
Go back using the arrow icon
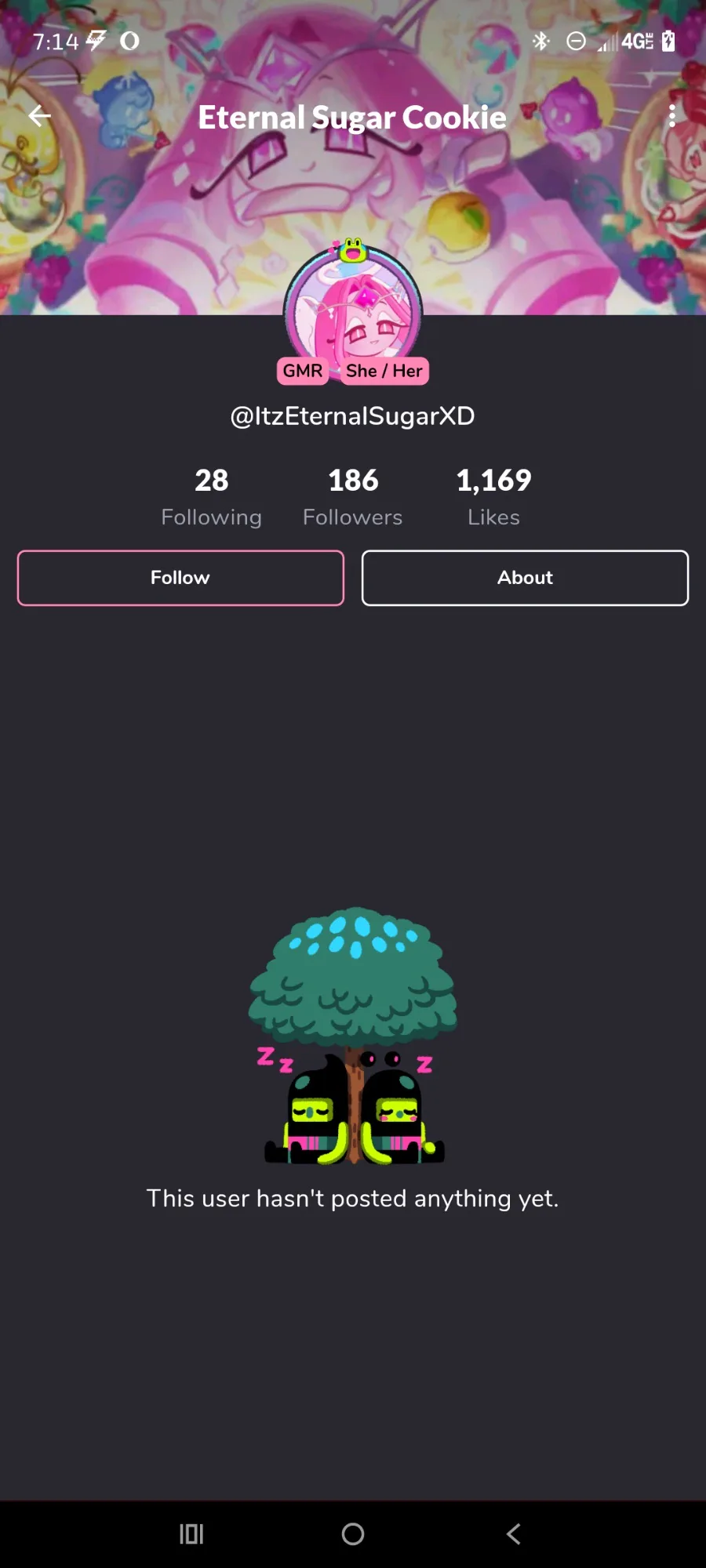coord(39,116)
